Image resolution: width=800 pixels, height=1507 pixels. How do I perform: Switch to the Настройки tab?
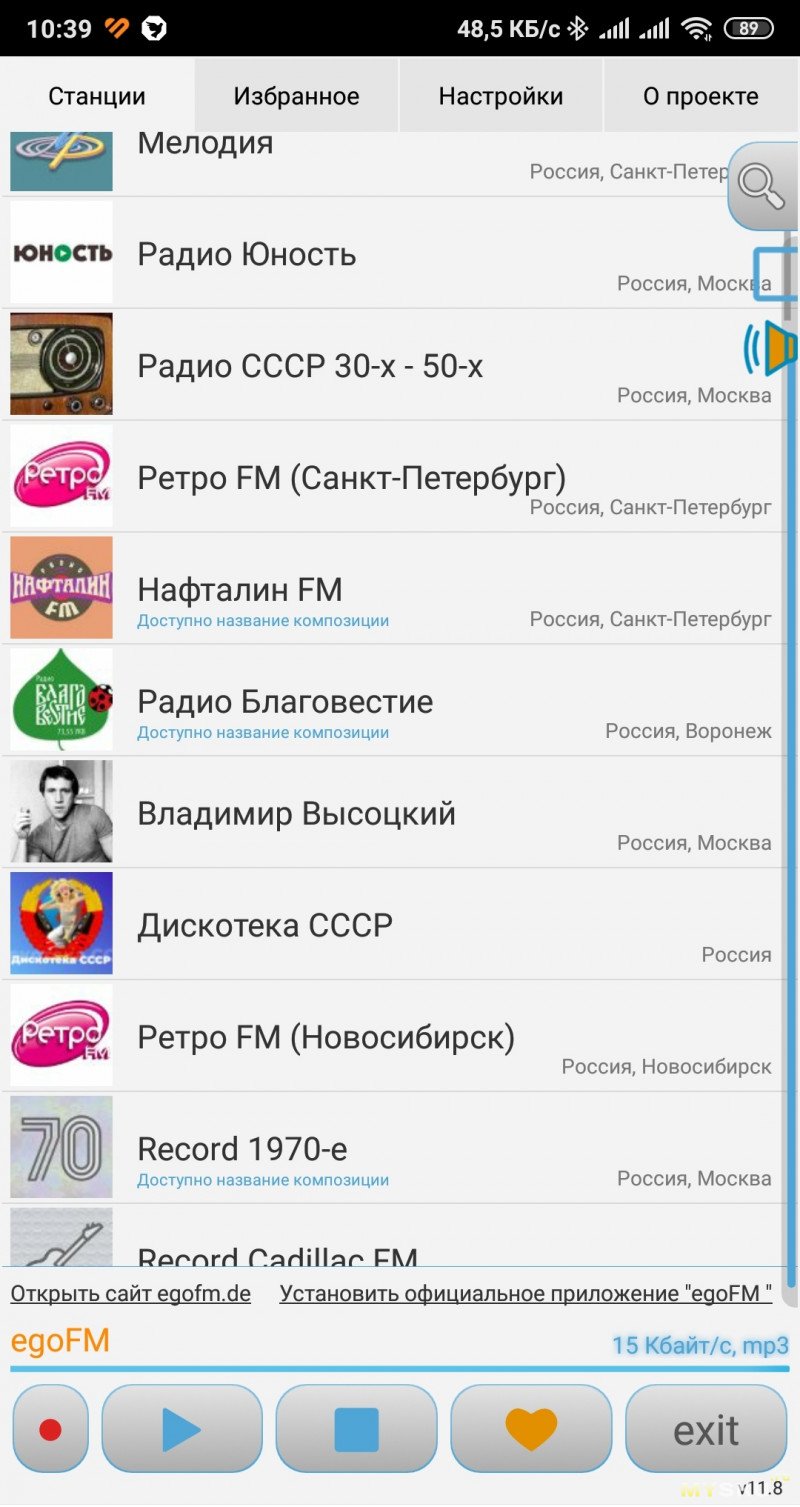click(500, 97)
